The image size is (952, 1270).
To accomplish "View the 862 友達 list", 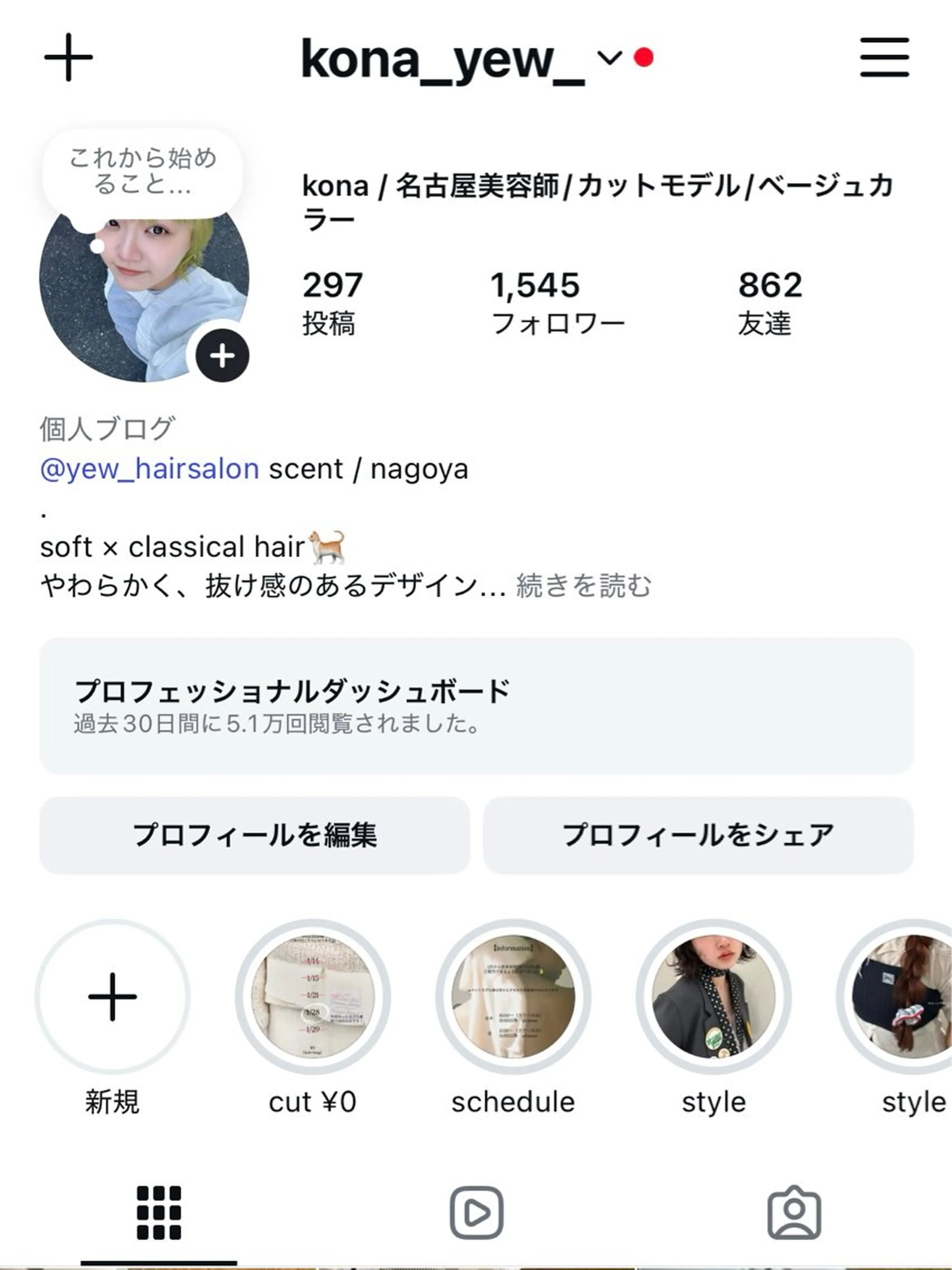I will tap(770, 302).
